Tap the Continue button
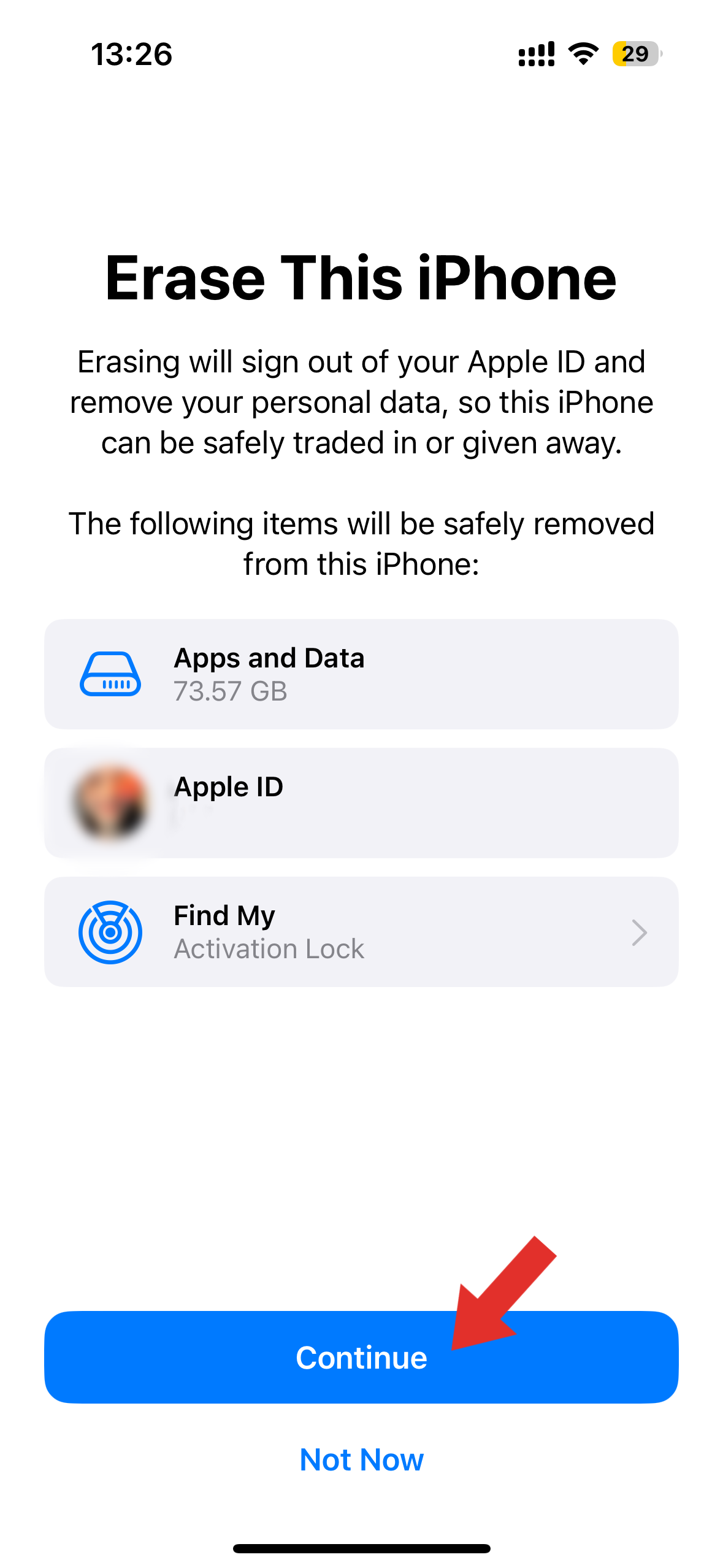 click(x=361, y=1356)
